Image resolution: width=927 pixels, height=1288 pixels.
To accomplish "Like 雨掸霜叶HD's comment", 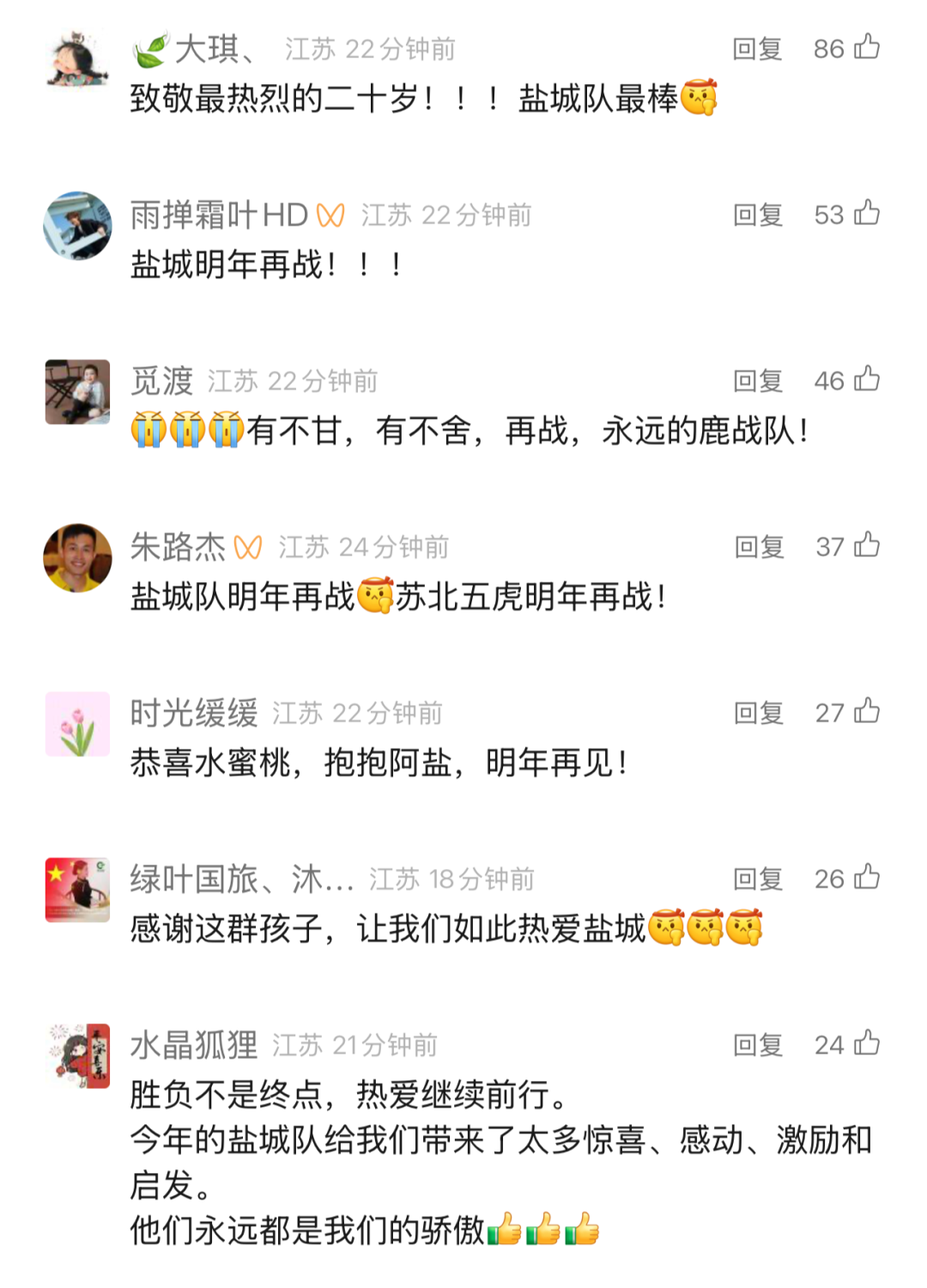I will click(x=867, y=213).
